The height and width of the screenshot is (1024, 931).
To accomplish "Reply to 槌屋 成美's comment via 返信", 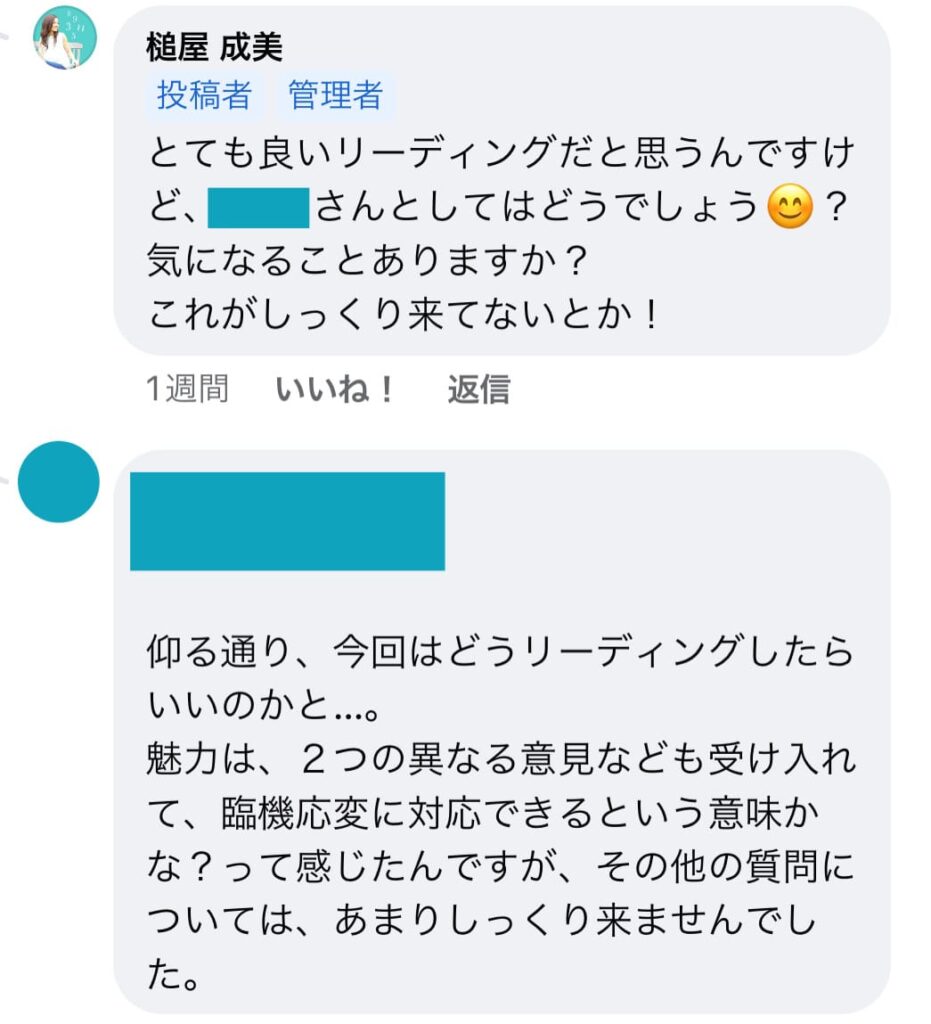I will coord(478,390).
